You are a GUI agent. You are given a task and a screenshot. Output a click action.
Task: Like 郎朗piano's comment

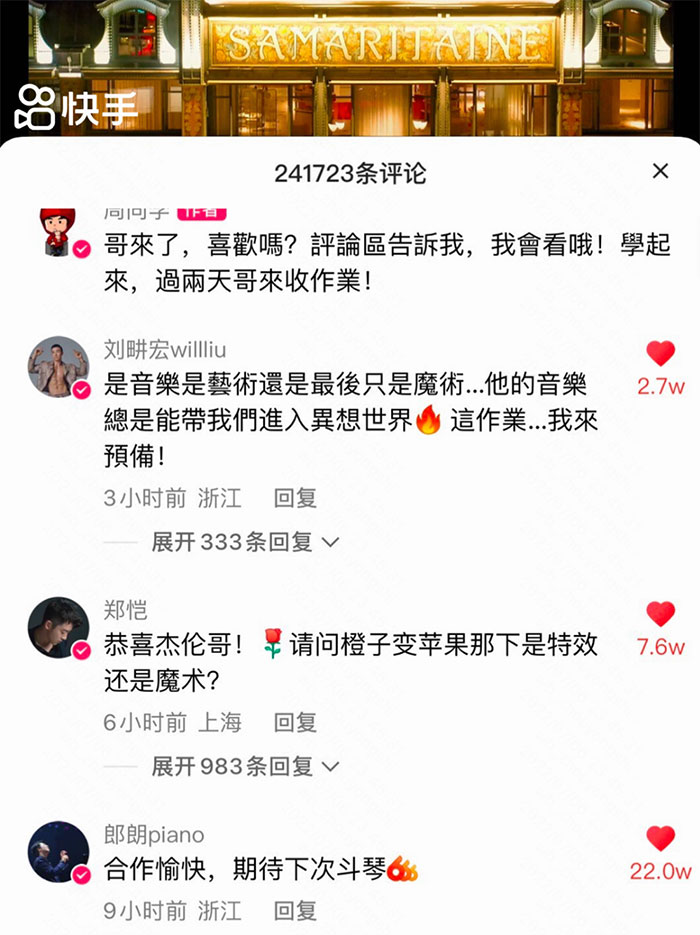point(660,838)
